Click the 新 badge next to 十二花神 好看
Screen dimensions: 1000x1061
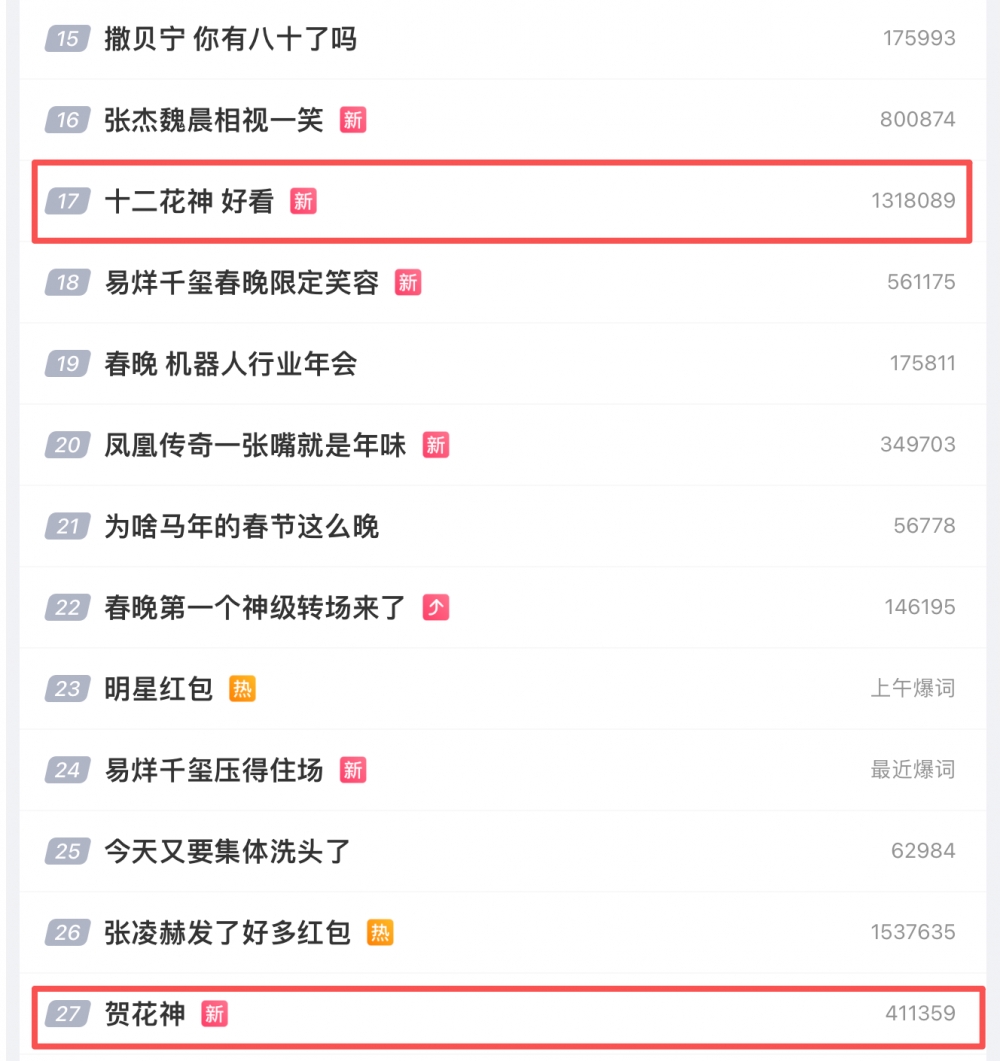[x=302, y=201]
